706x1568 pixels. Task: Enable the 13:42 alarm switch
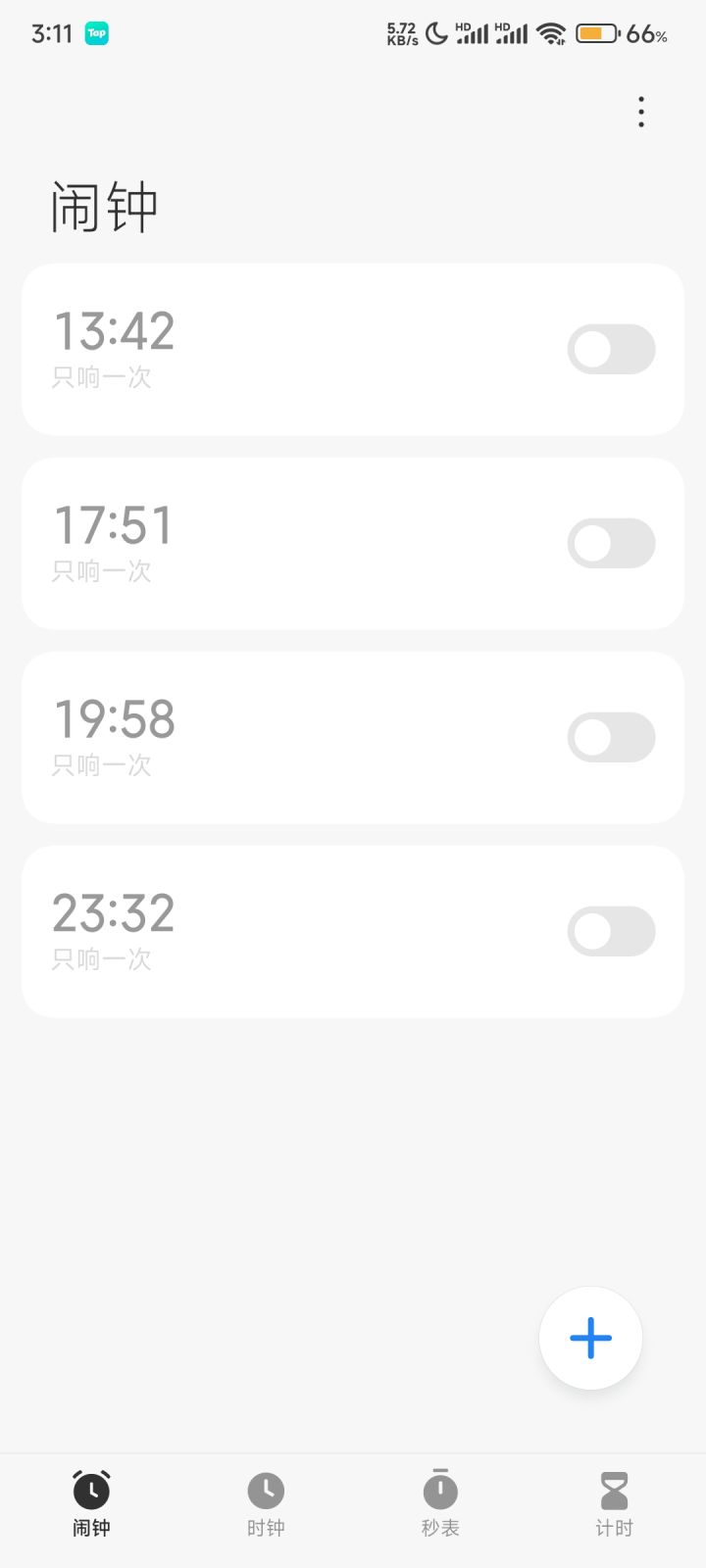click(x=611, y=349)
